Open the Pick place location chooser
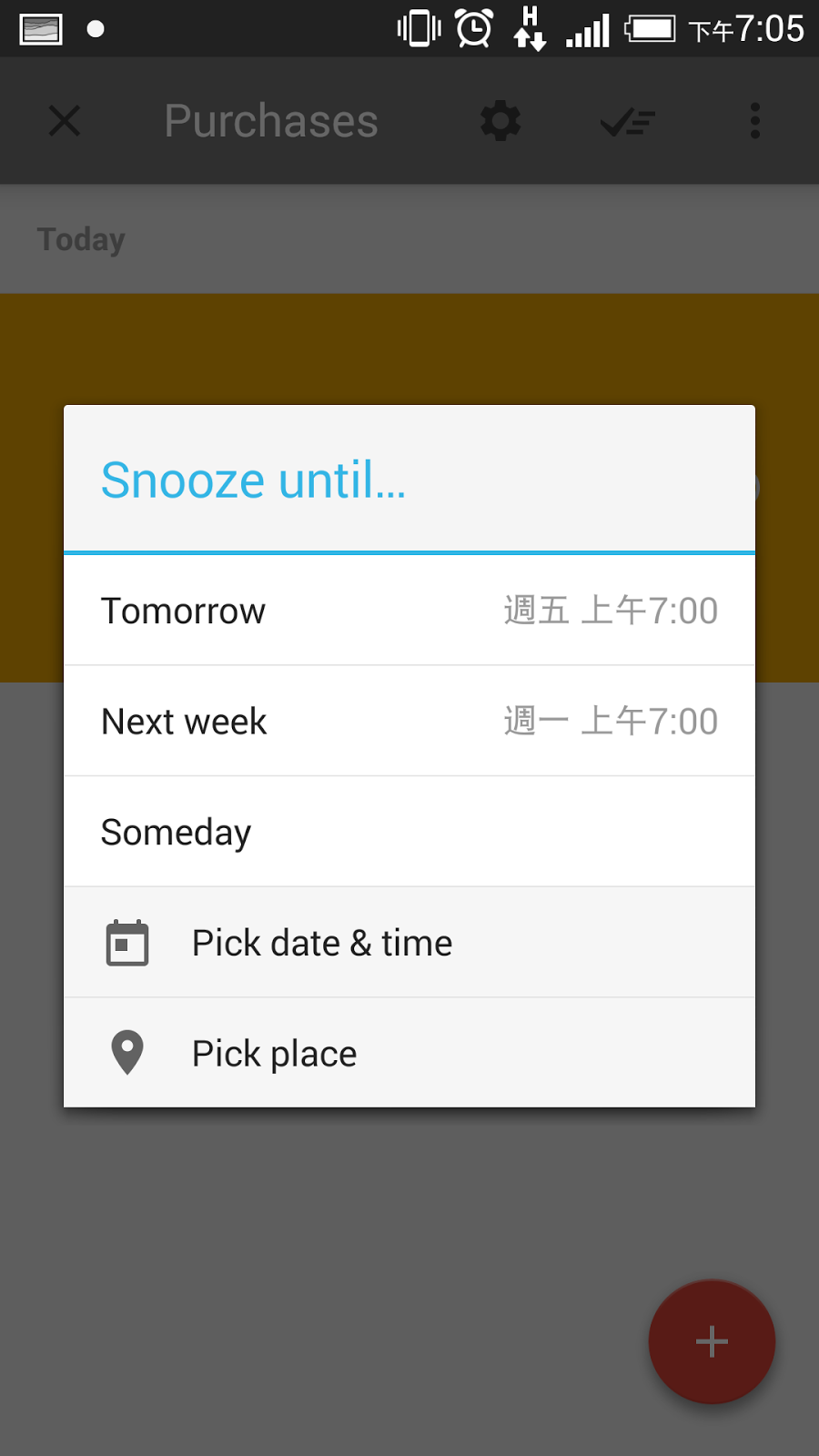 point(274,1053)
